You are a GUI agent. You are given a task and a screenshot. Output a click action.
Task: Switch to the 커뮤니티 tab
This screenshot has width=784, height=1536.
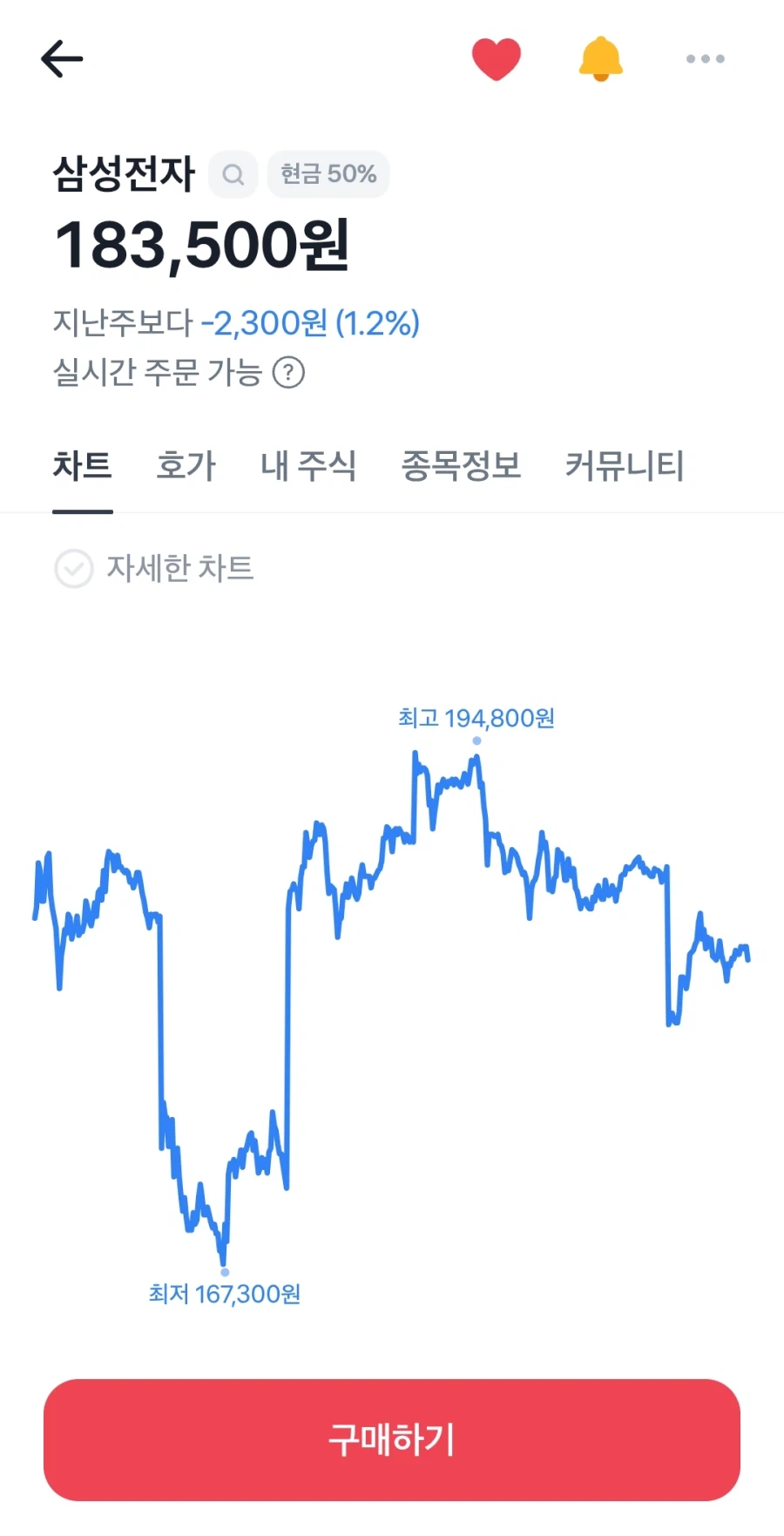(x=627, y=467)
